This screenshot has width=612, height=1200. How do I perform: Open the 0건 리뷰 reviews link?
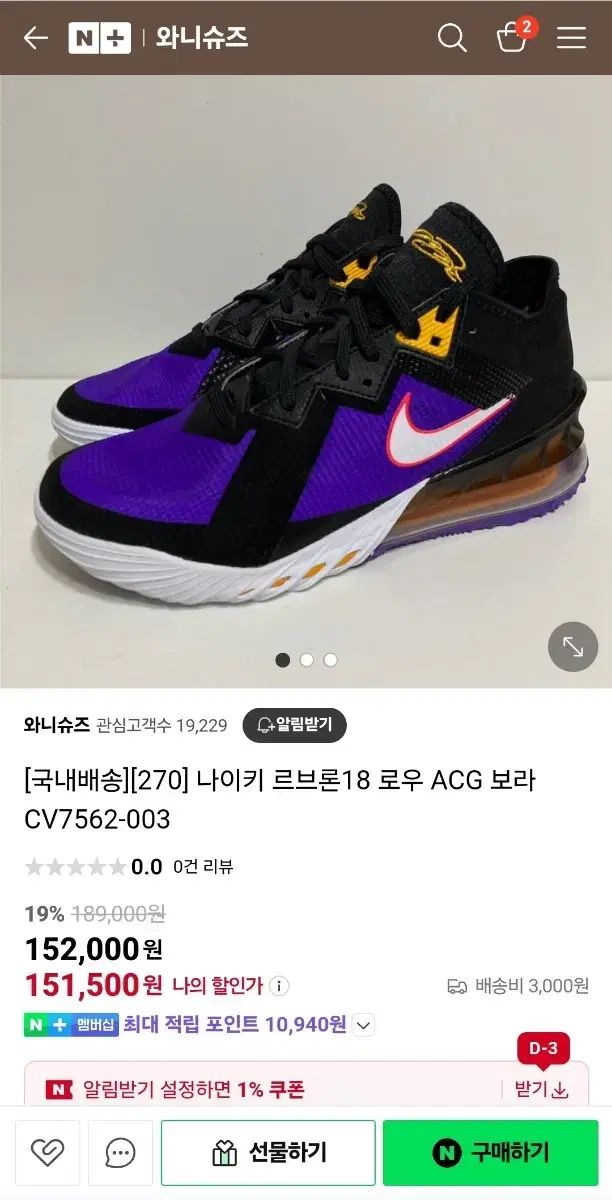point(203,867)
